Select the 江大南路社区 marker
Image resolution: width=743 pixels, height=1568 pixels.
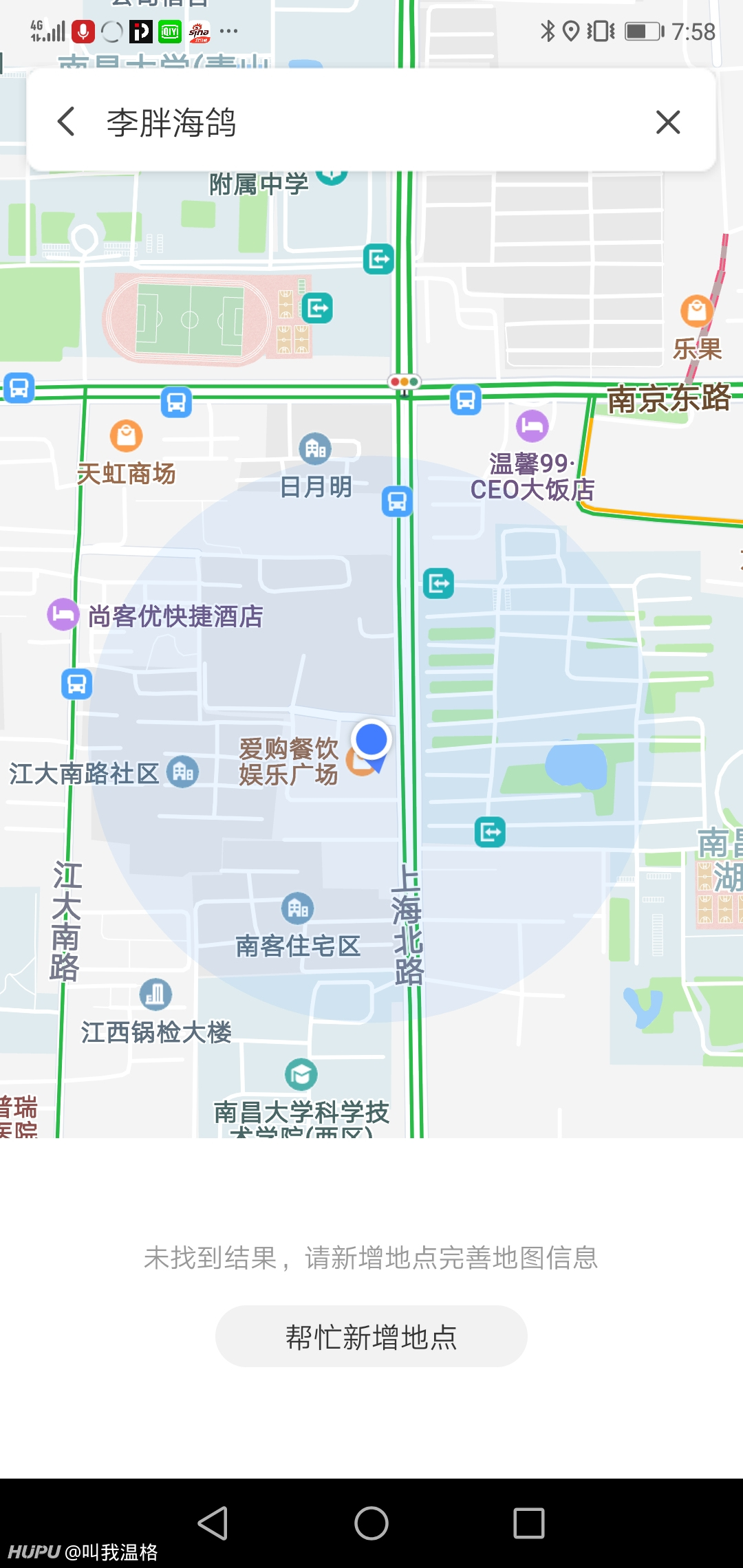[x=184, y=772]
